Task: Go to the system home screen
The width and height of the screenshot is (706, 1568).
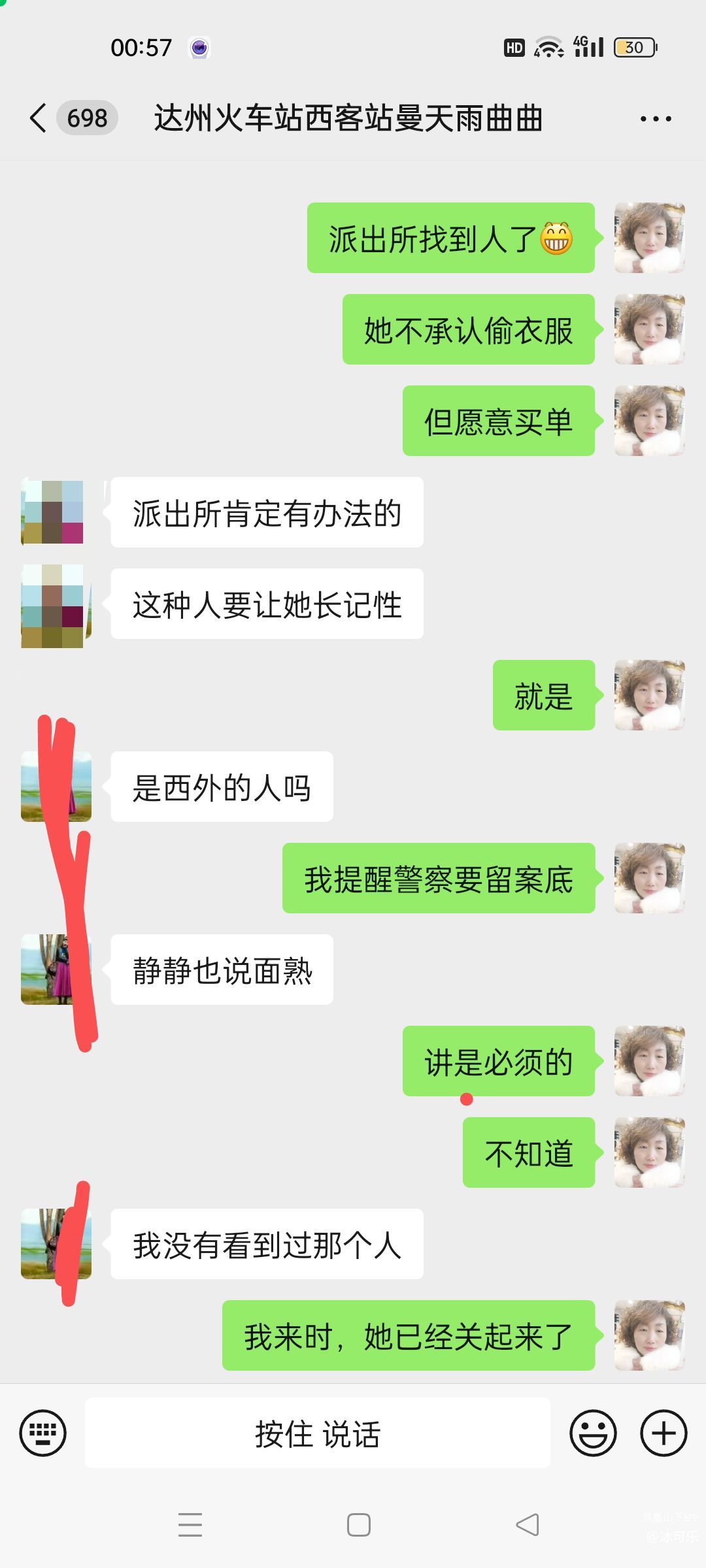Action: click(358, 1525)
